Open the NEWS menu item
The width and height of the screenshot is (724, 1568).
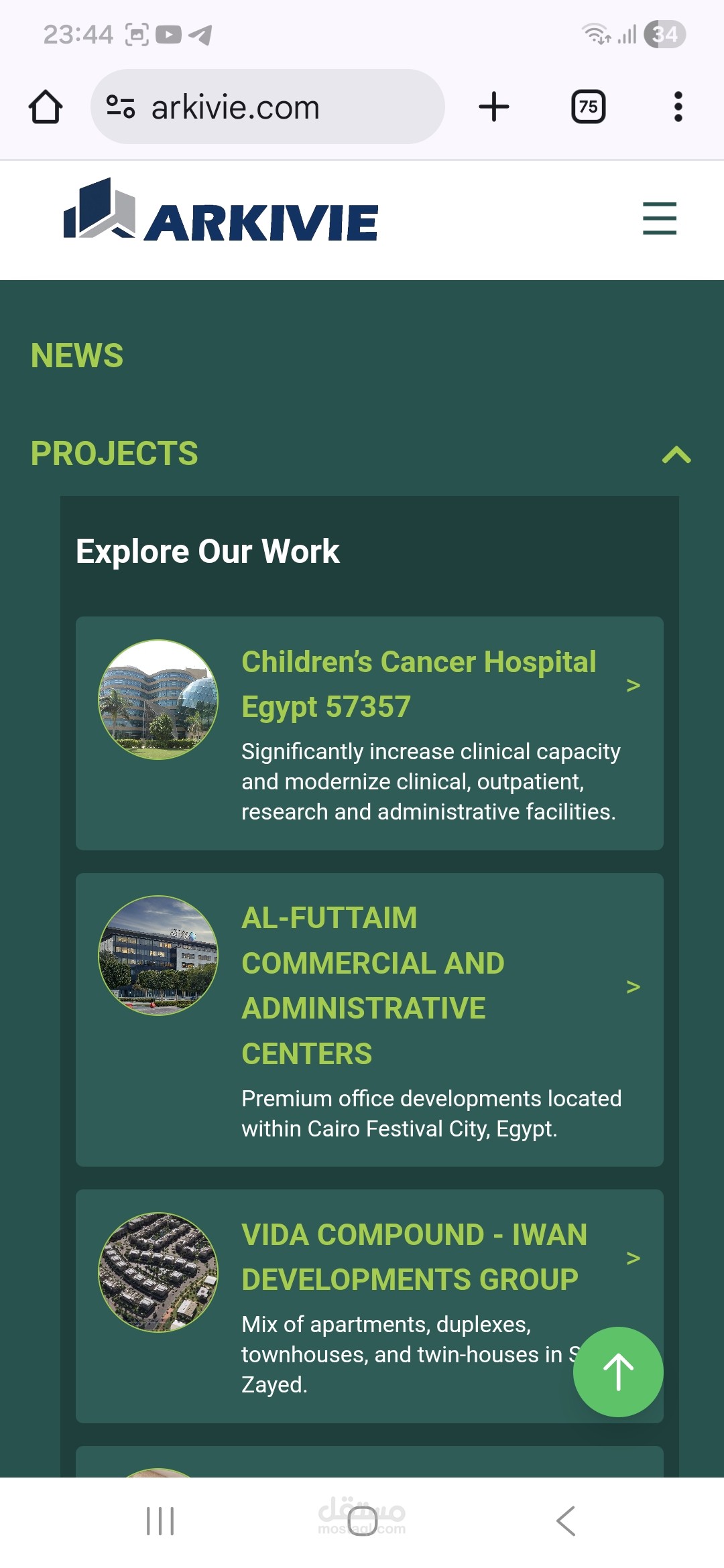(77, 355)
